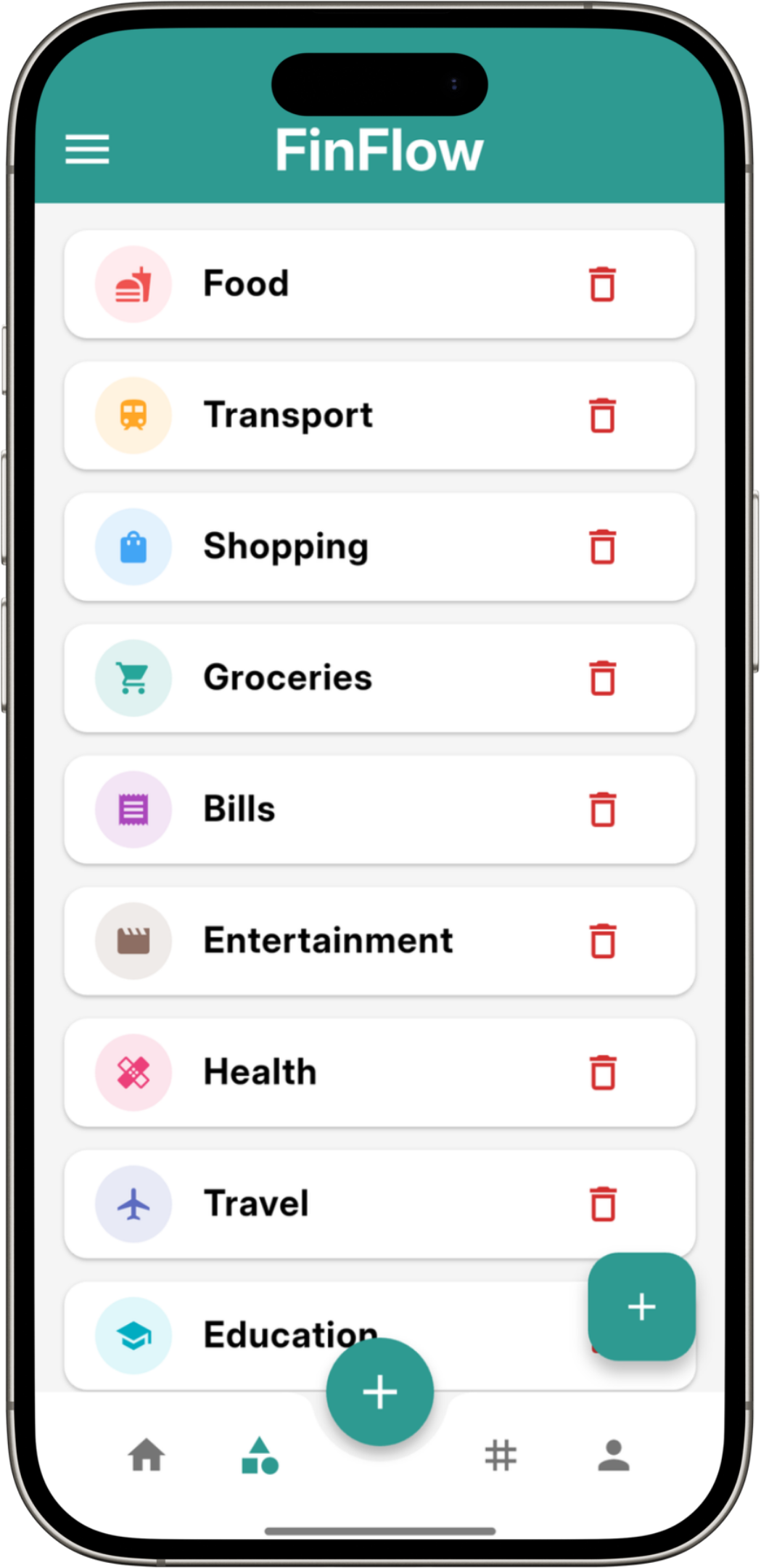Open the Food category row
The width and height of the screenshot is (761, 1568).
[379, 284]
